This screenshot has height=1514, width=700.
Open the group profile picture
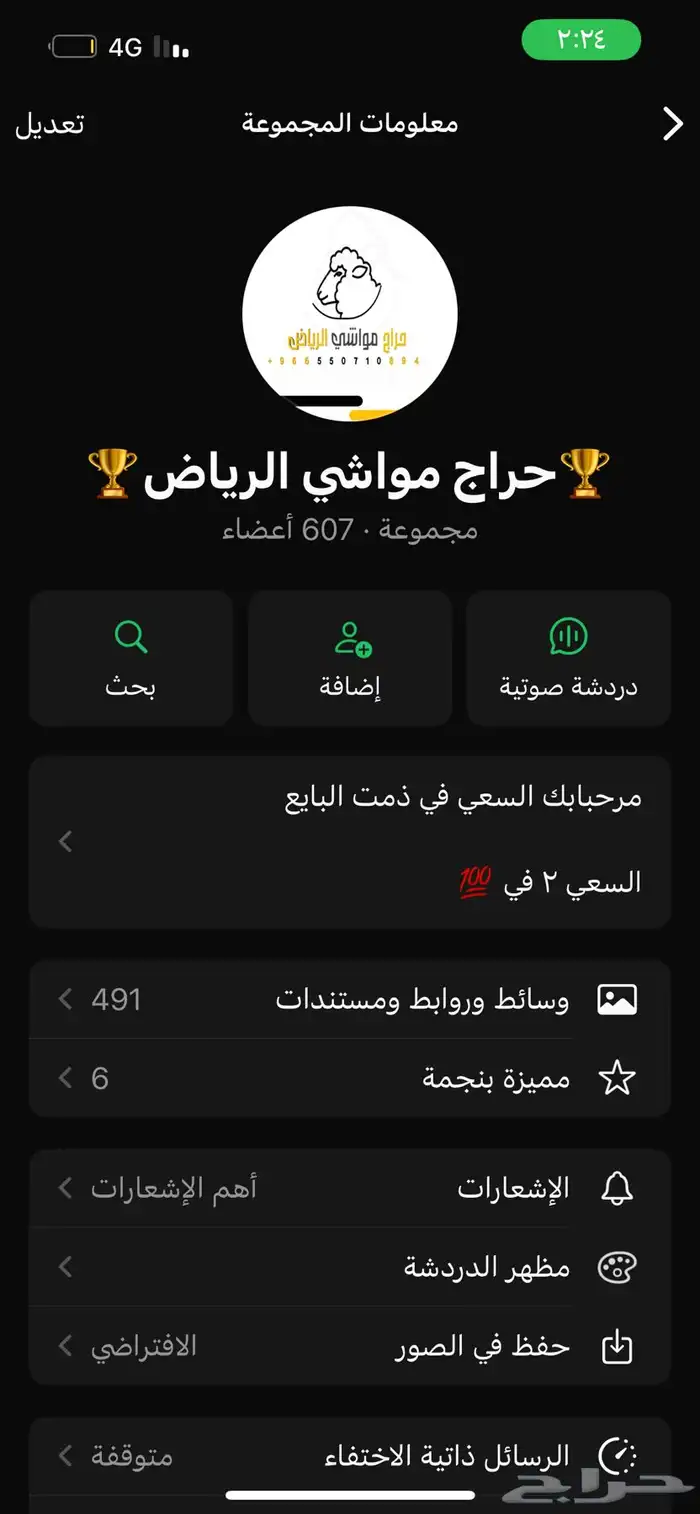[350, 314]
